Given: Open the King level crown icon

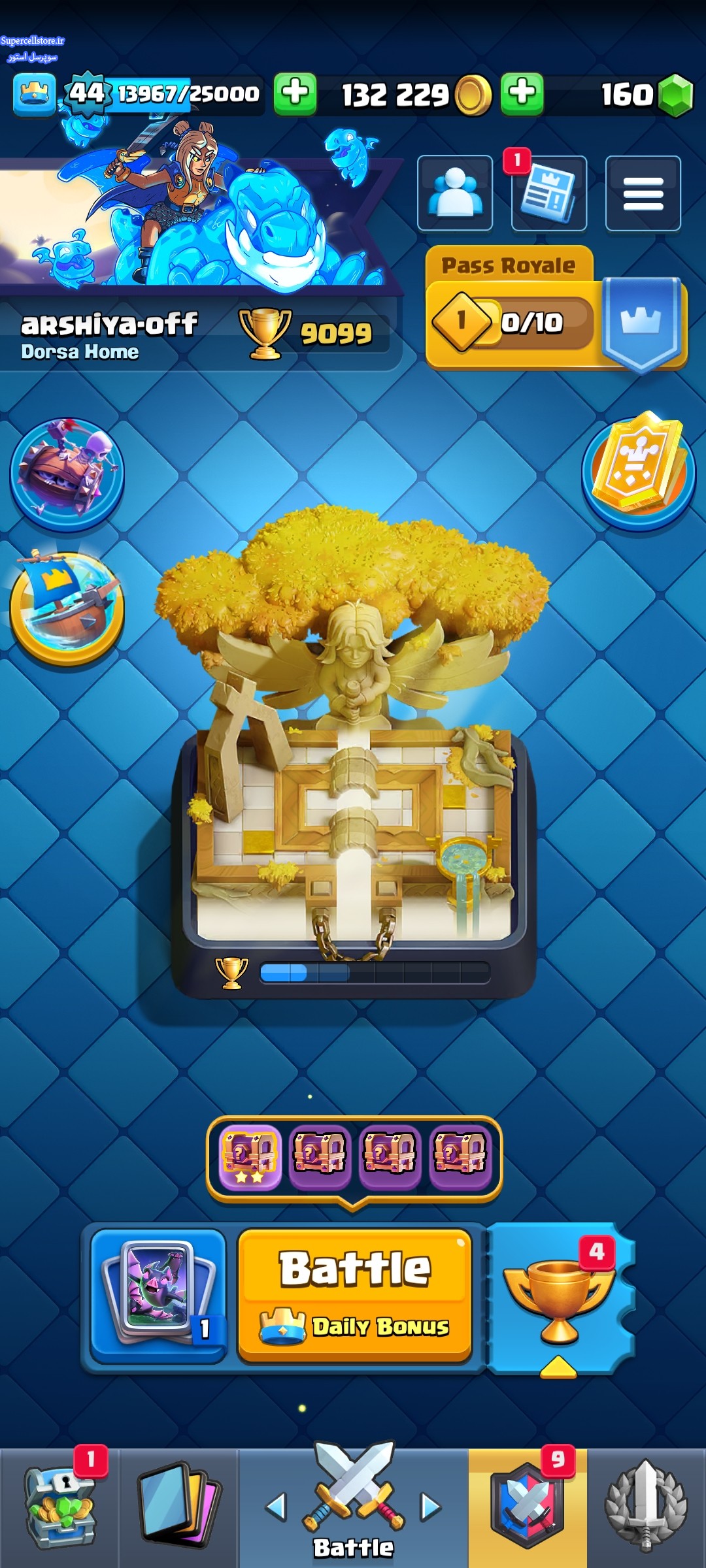Looking at the screenshot, I should coord(35,94).
